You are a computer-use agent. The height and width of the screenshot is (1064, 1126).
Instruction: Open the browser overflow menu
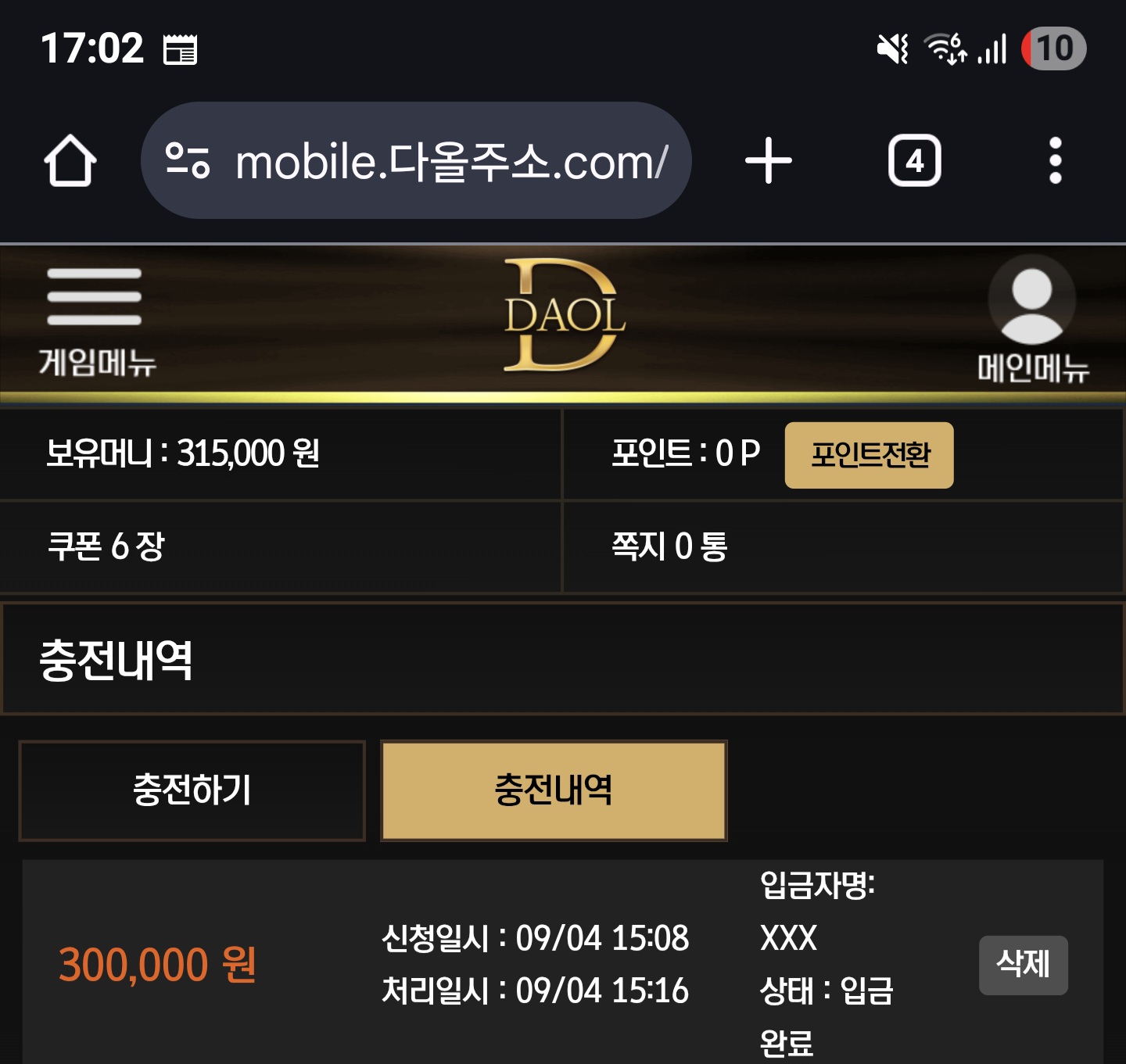[x=1055, y=161]
